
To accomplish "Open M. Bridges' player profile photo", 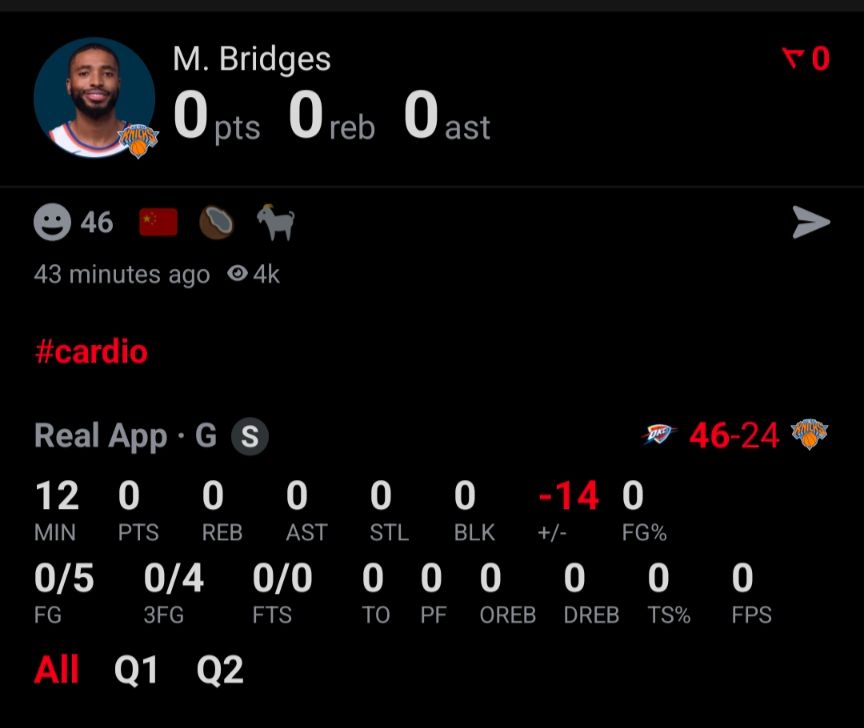I will click(94, 98).
